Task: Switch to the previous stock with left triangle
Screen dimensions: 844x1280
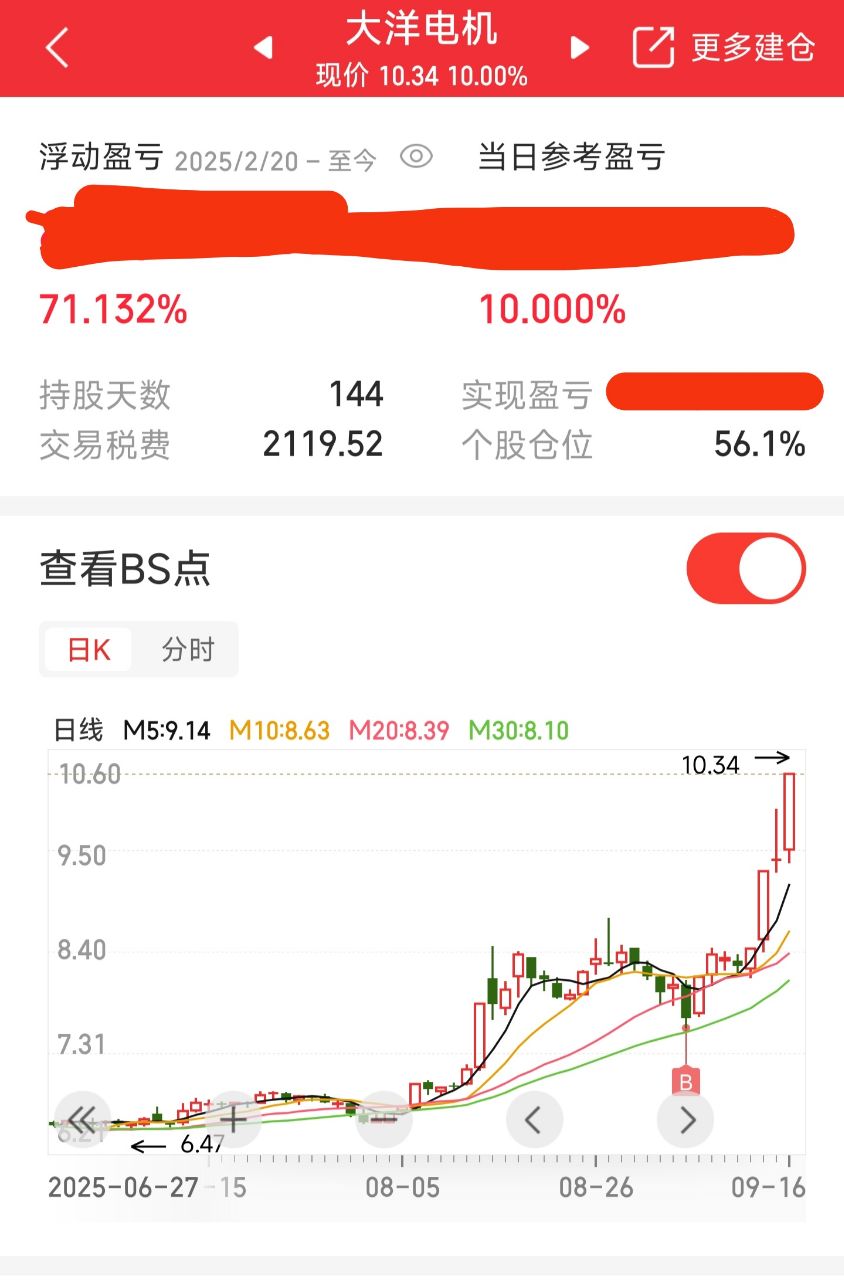Action: pyautogui.click(x=263, y=47)
